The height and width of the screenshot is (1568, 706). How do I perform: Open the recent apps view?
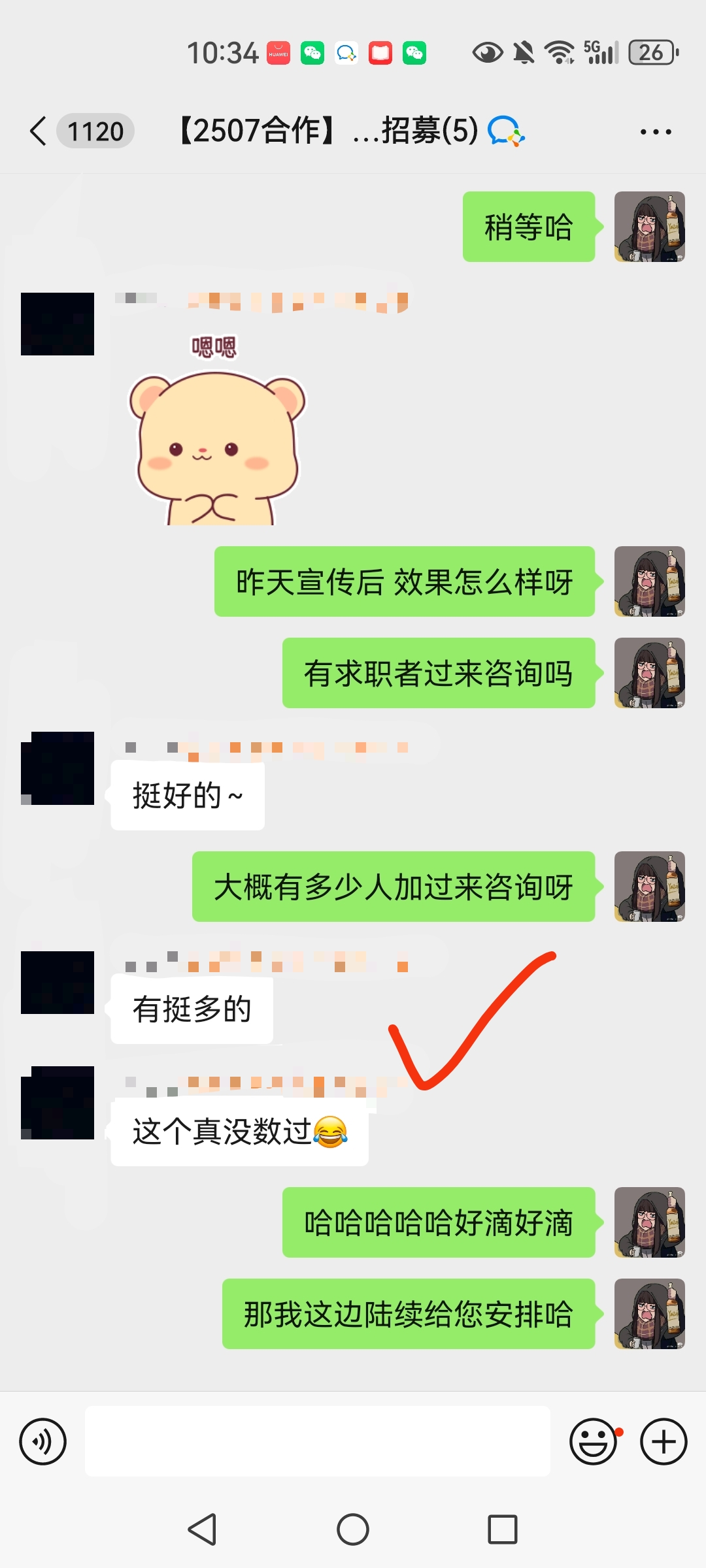(x=502, y=1529)
